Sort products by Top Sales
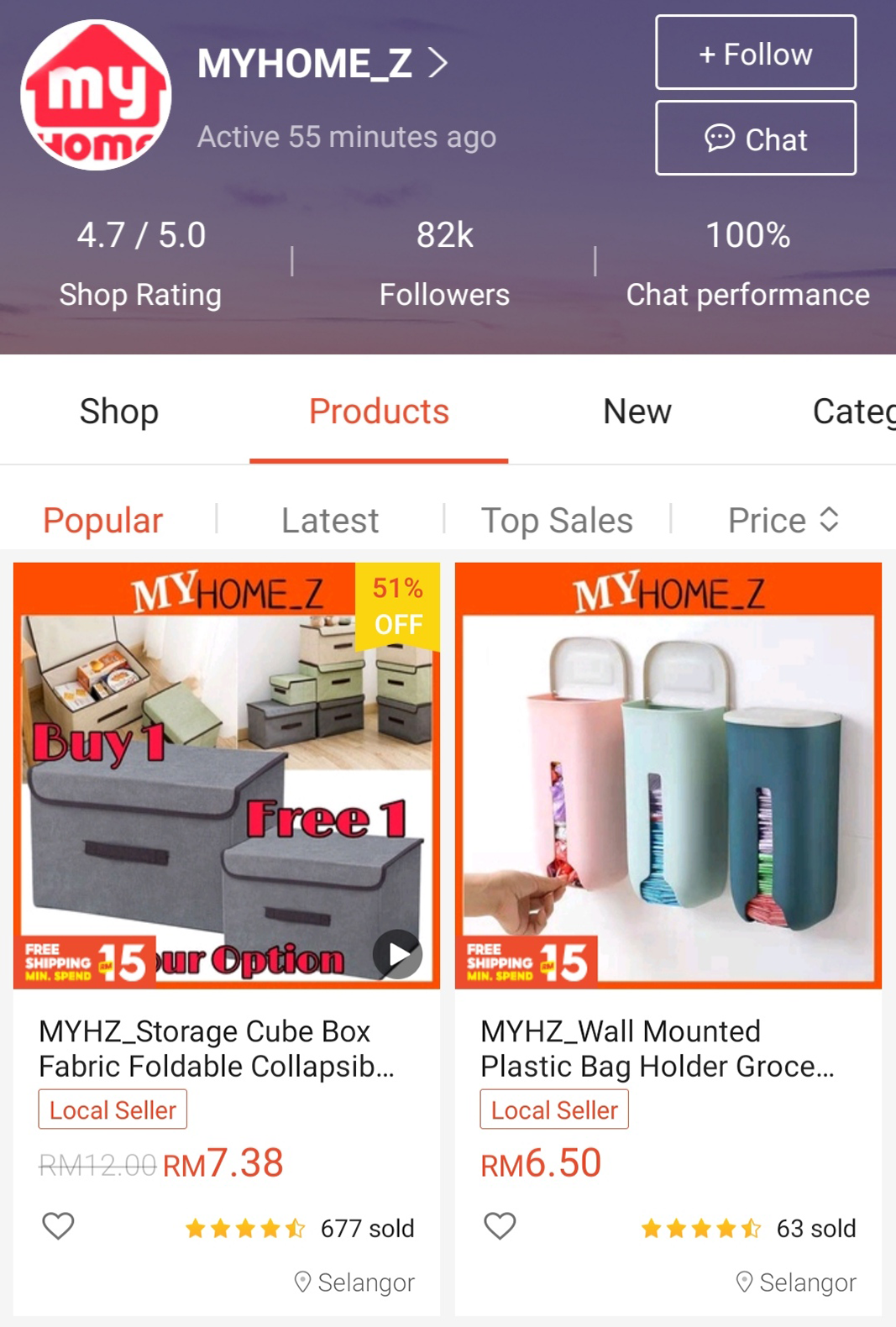Image resolution: width=896 pixels, height=1327 pixels. (x=557, y=521)
